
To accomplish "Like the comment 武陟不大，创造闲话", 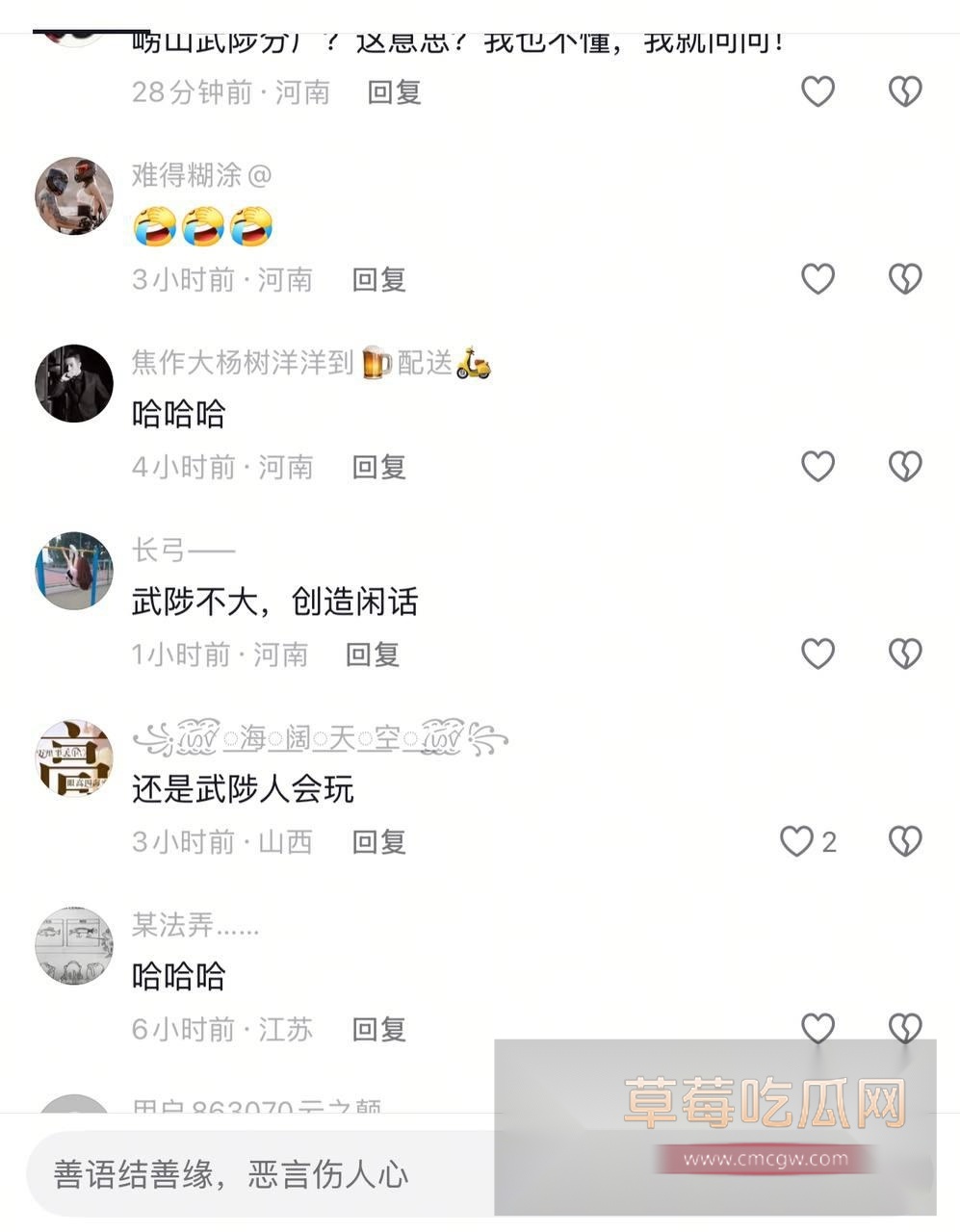I will (x=817, y=654).
